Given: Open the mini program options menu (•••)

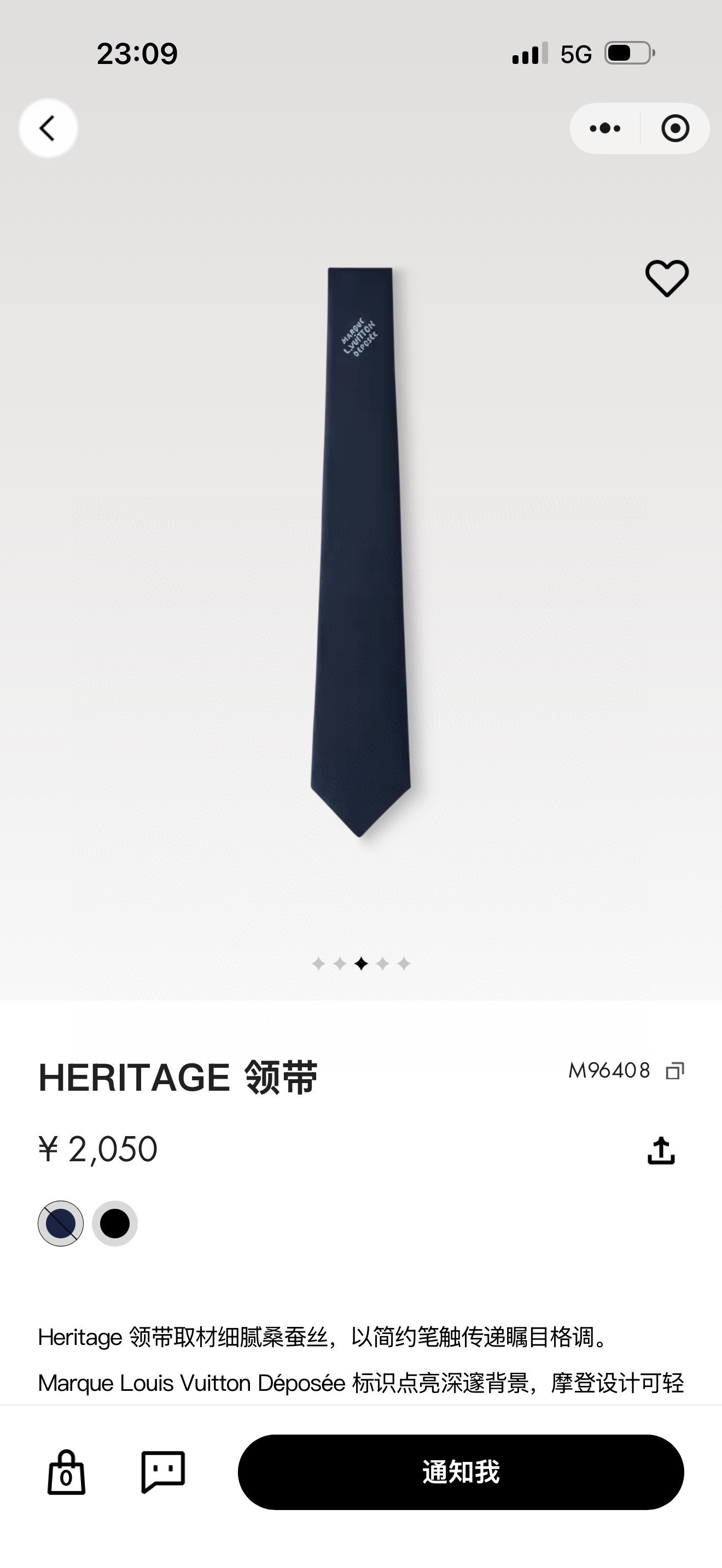Looking at the screenshot, I should (x=604, y=128).
